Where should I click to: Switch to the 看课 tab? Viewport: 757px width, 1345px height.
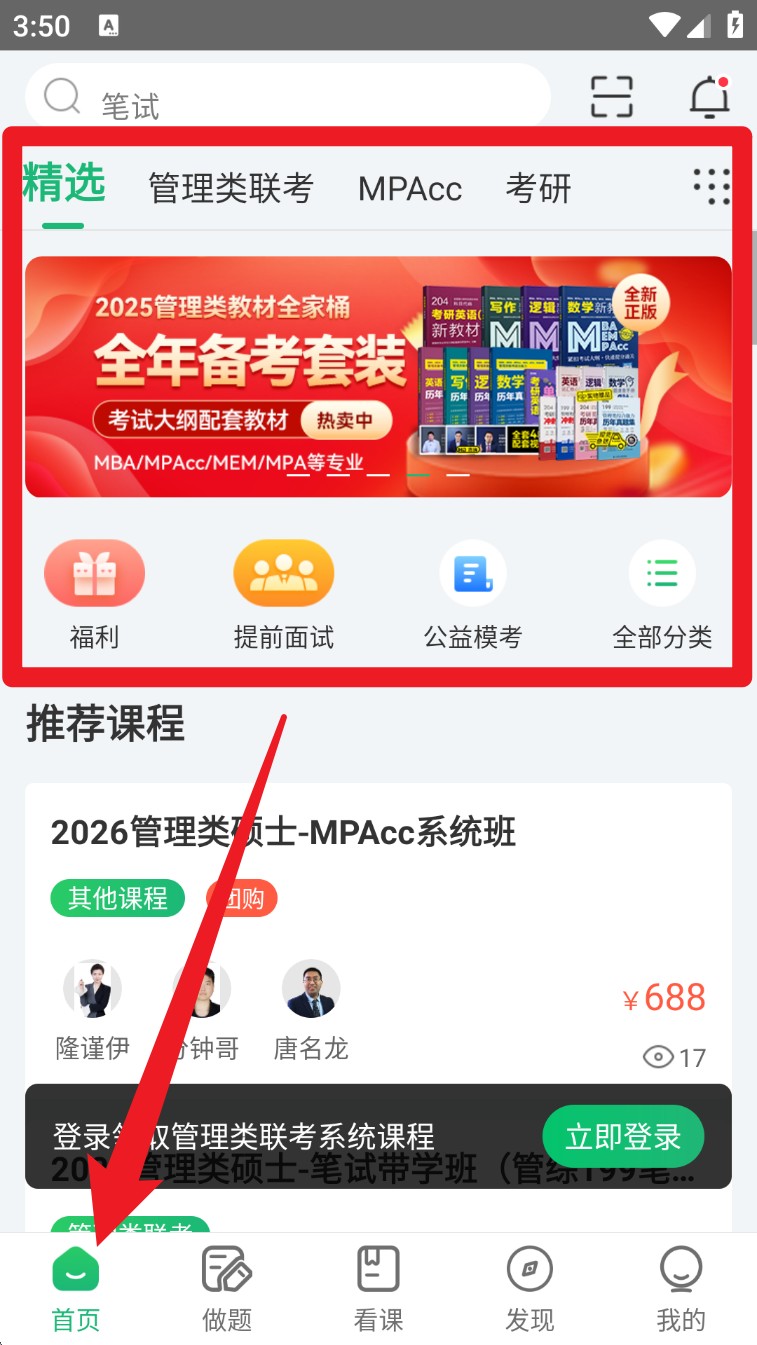click(x=378, y=1289)
